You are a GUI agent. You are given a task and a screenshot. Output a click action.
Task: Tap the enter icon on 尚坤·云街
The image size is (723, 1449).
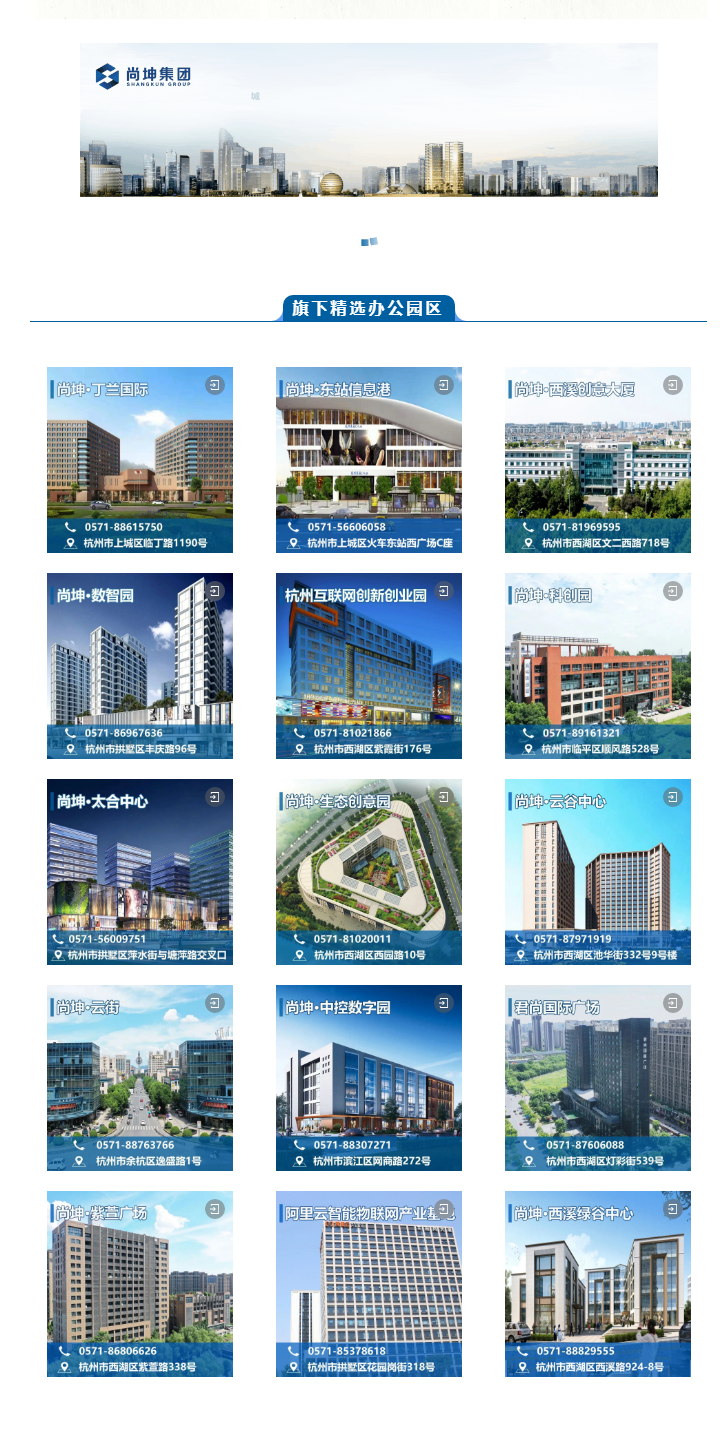click(215, 1003)
